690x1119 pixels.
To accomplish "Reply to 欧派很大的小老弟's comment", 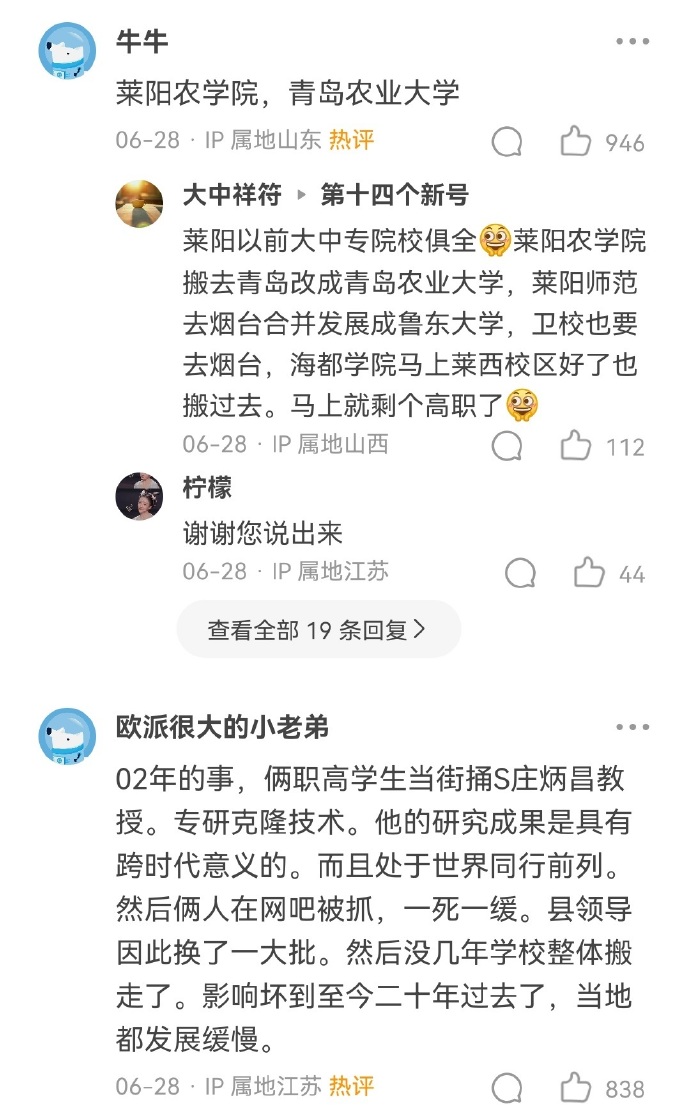I will pos(507,1088).
